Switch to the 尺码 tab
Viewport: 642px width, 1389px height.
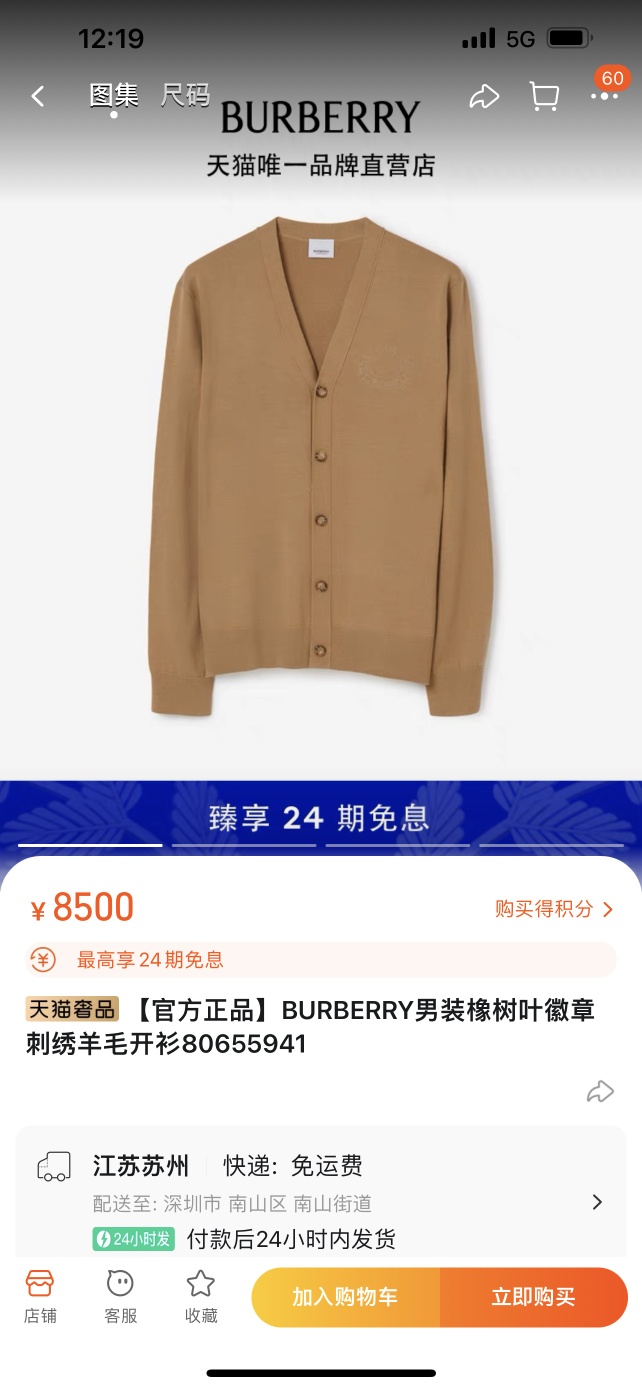click(185, 96)
